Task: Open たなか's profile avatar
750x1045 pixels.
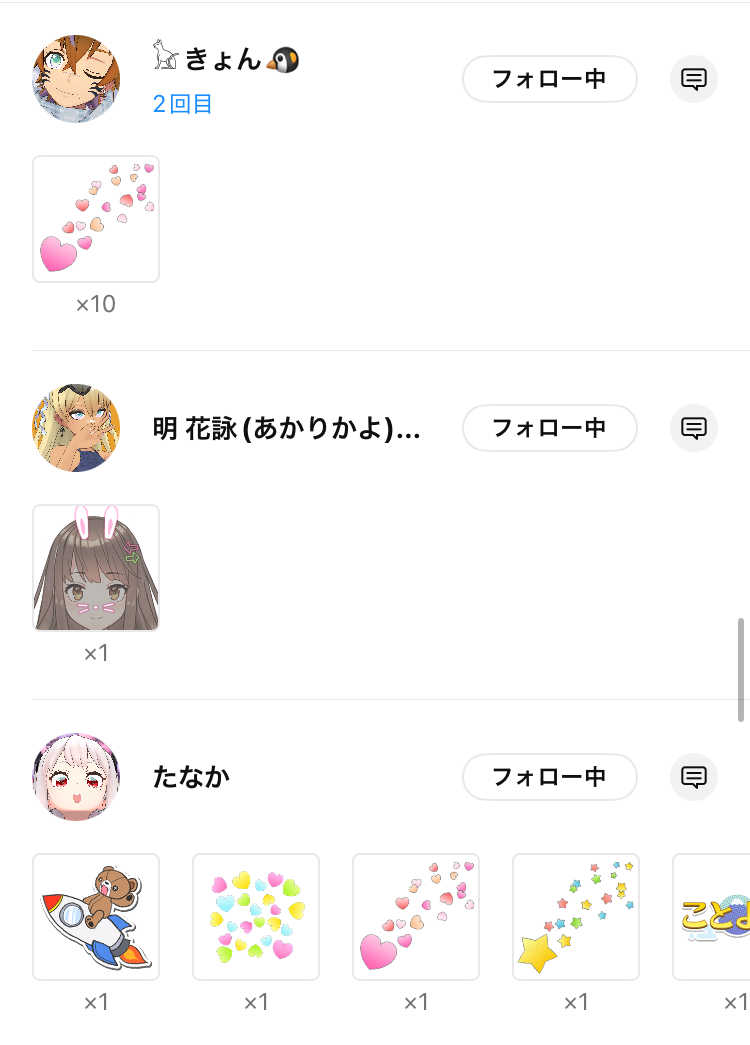Action: click(76, 777)
